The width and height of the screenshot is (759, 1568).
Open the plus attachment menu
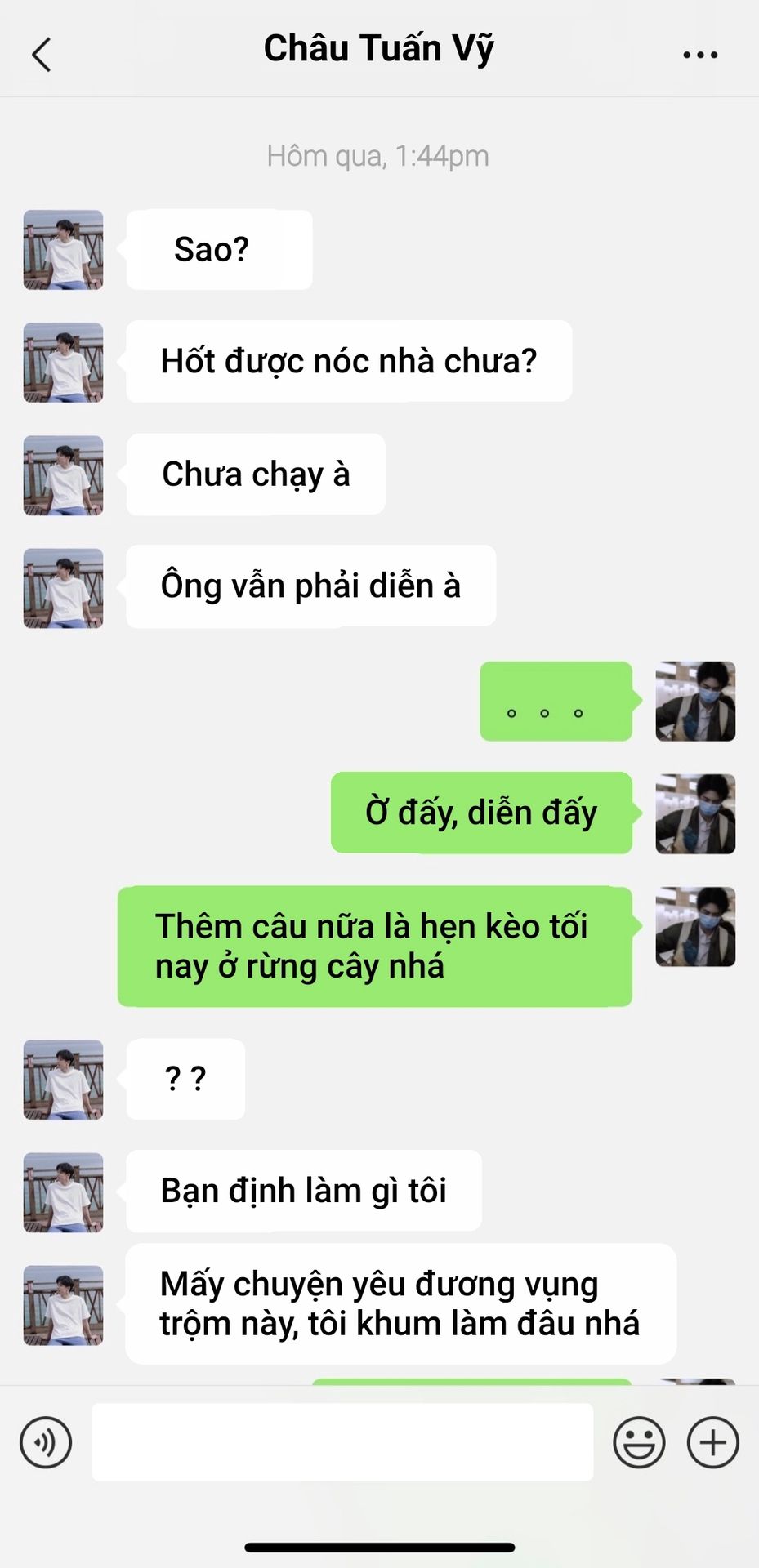coord(712,1442)
